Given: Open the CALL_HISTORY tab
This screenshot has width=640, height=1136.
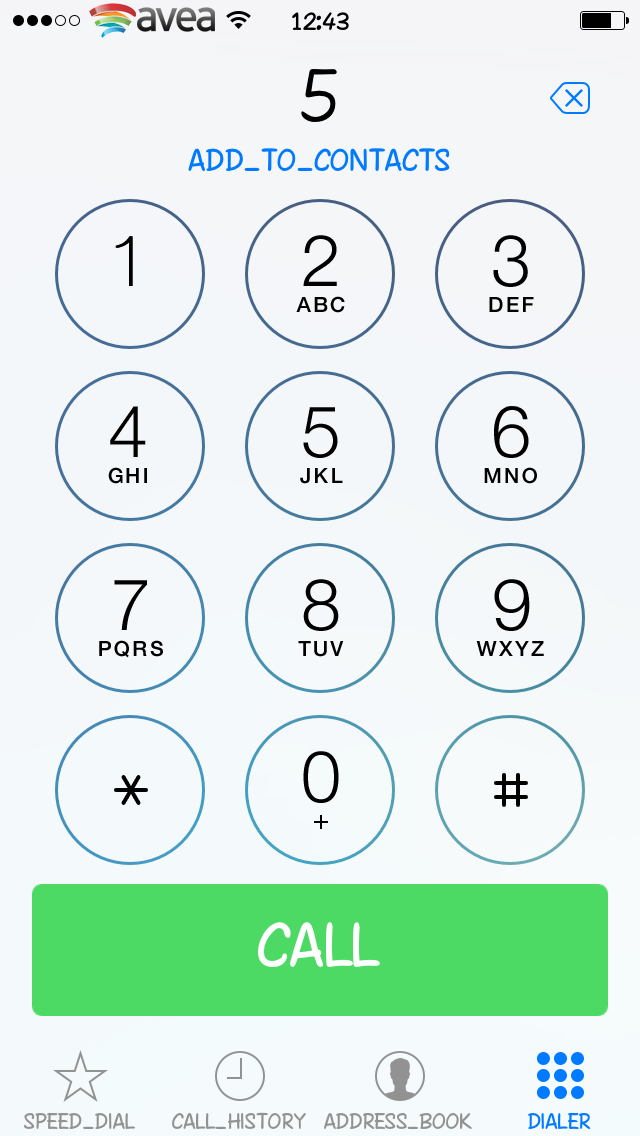Looking at the screenshot, I should 239,1090.
